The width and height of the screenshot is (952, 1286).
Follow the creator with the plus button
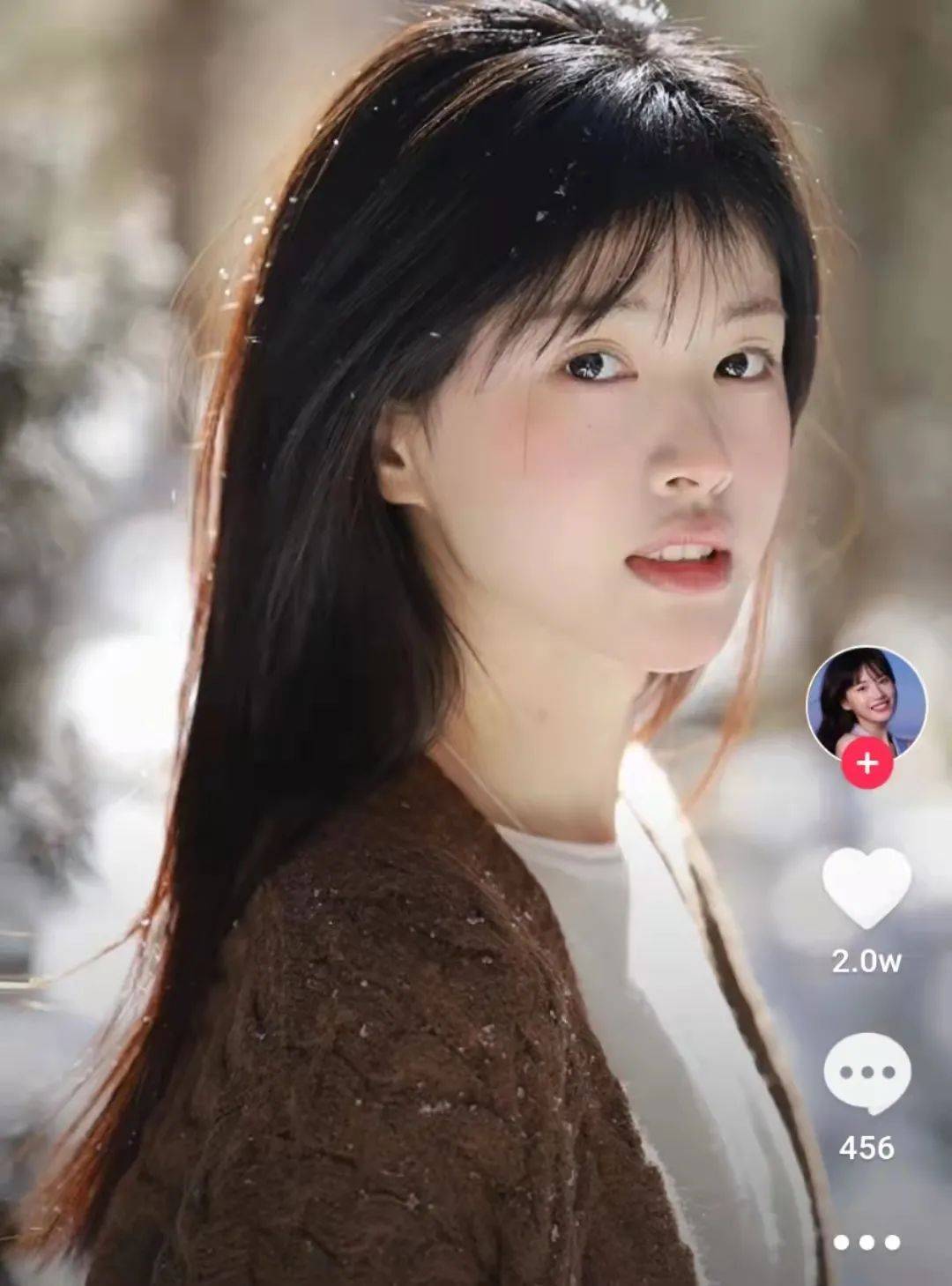(x=867, y=762)
